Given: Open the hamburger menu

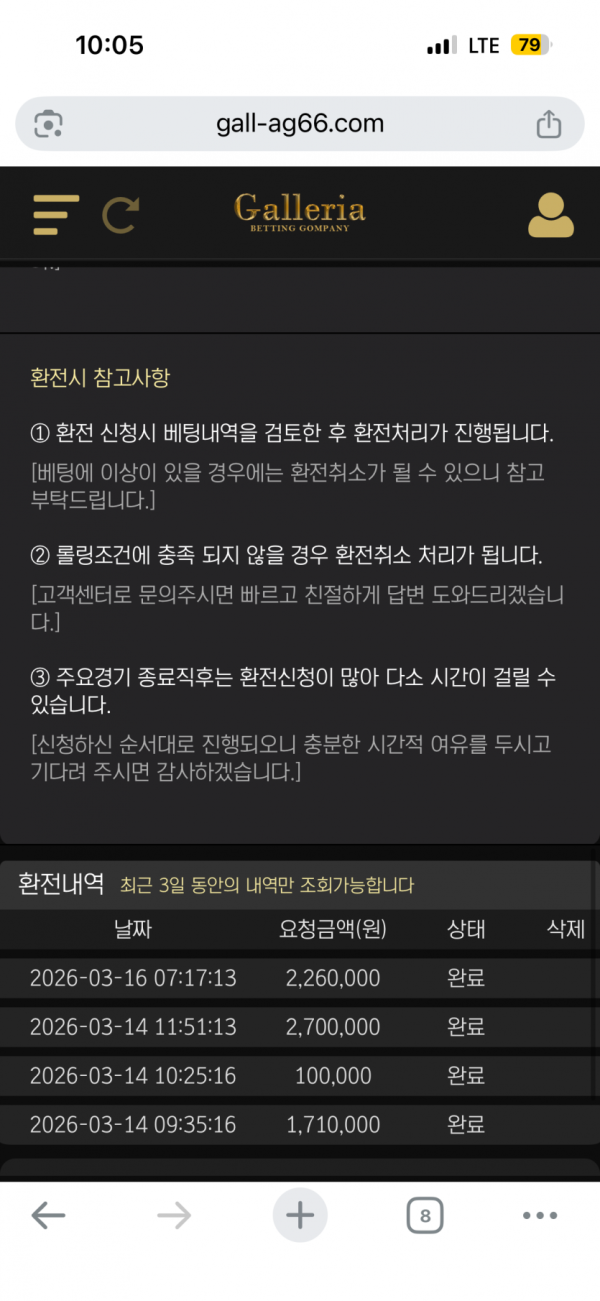Looking at the screenshot, I should click(x=55, y=215).
